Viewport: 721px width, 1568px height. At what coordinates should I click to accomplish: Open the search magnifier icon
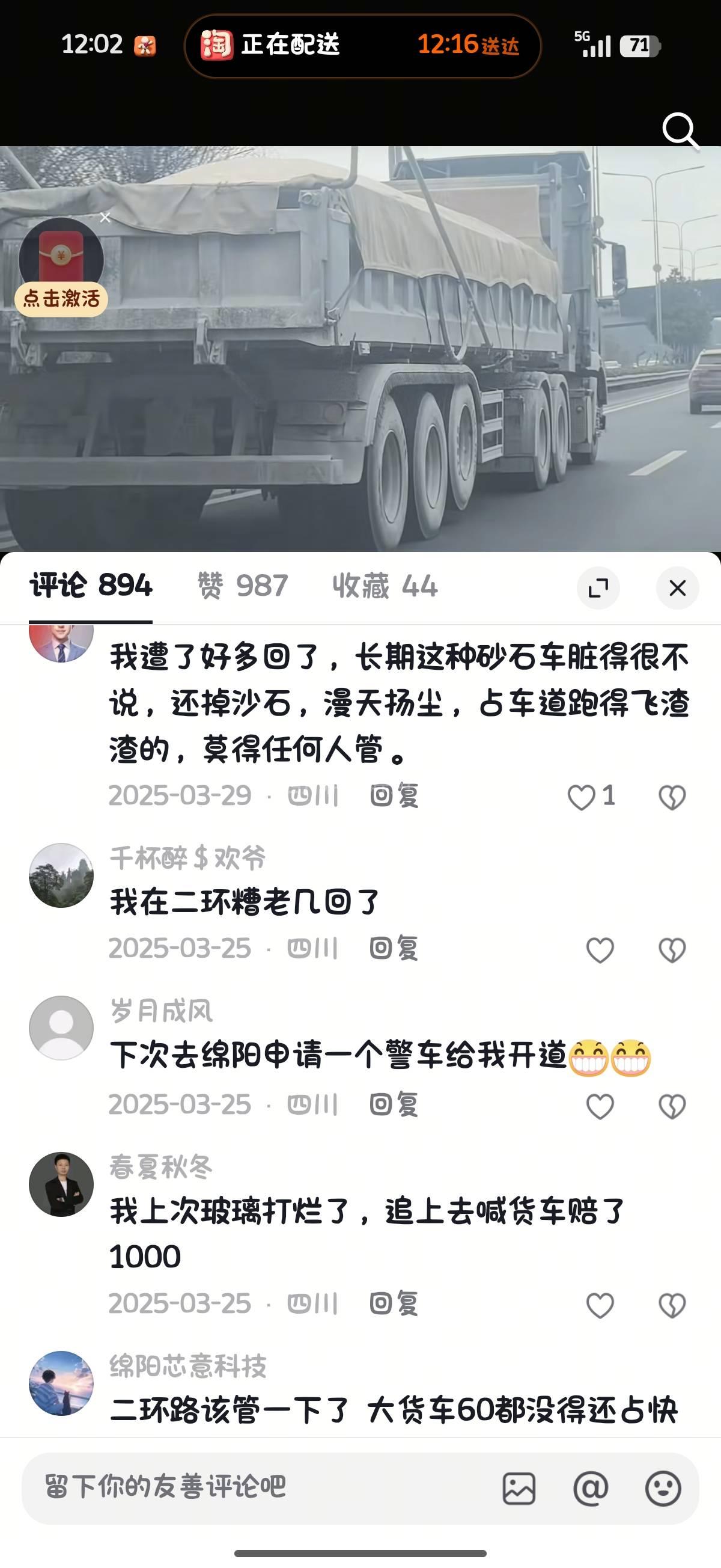pos(680,130)
